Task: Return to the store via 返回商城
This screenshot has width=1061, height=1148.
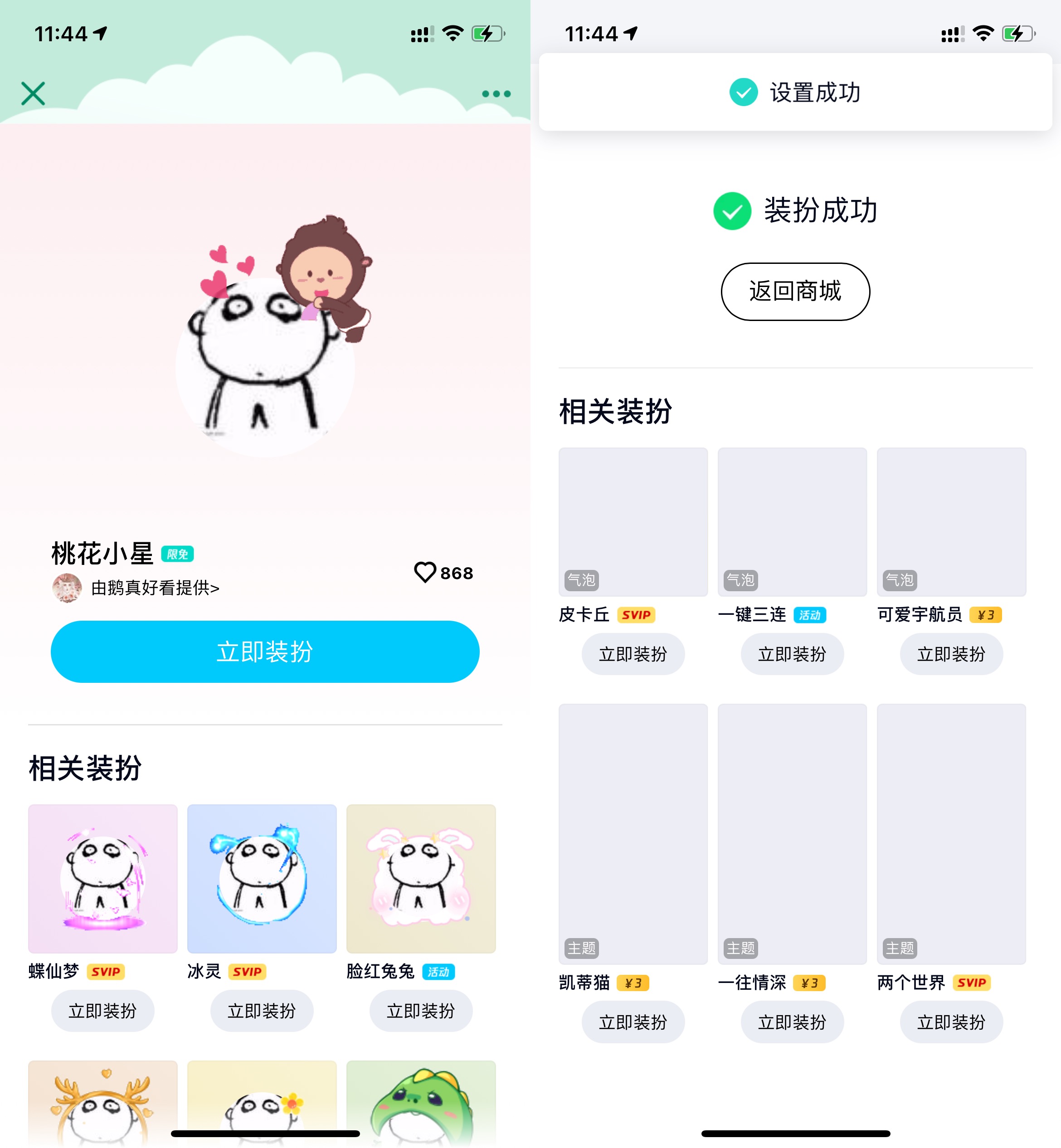Action: pos(795,292)
